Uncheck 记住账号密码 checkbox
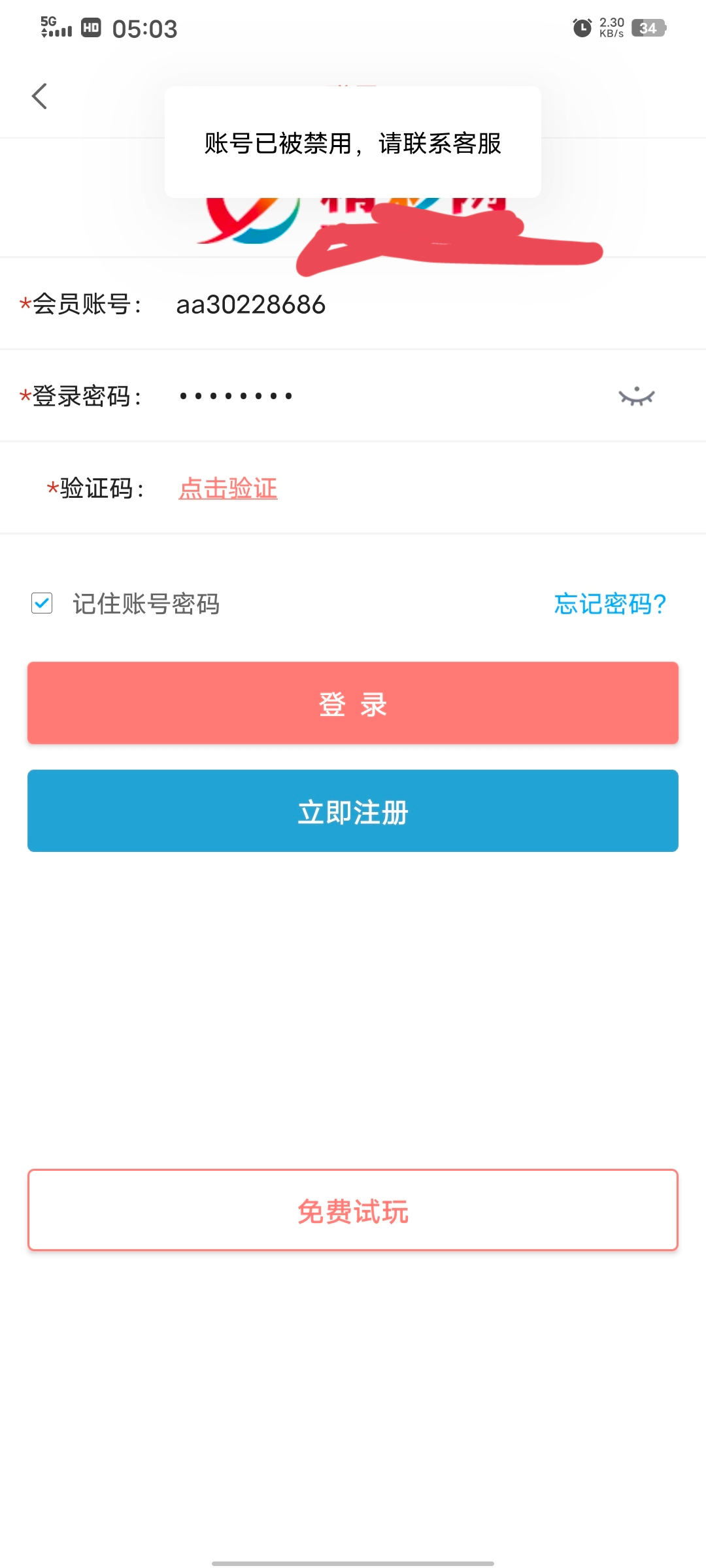The image size is (706, 1568). [42, 603]
